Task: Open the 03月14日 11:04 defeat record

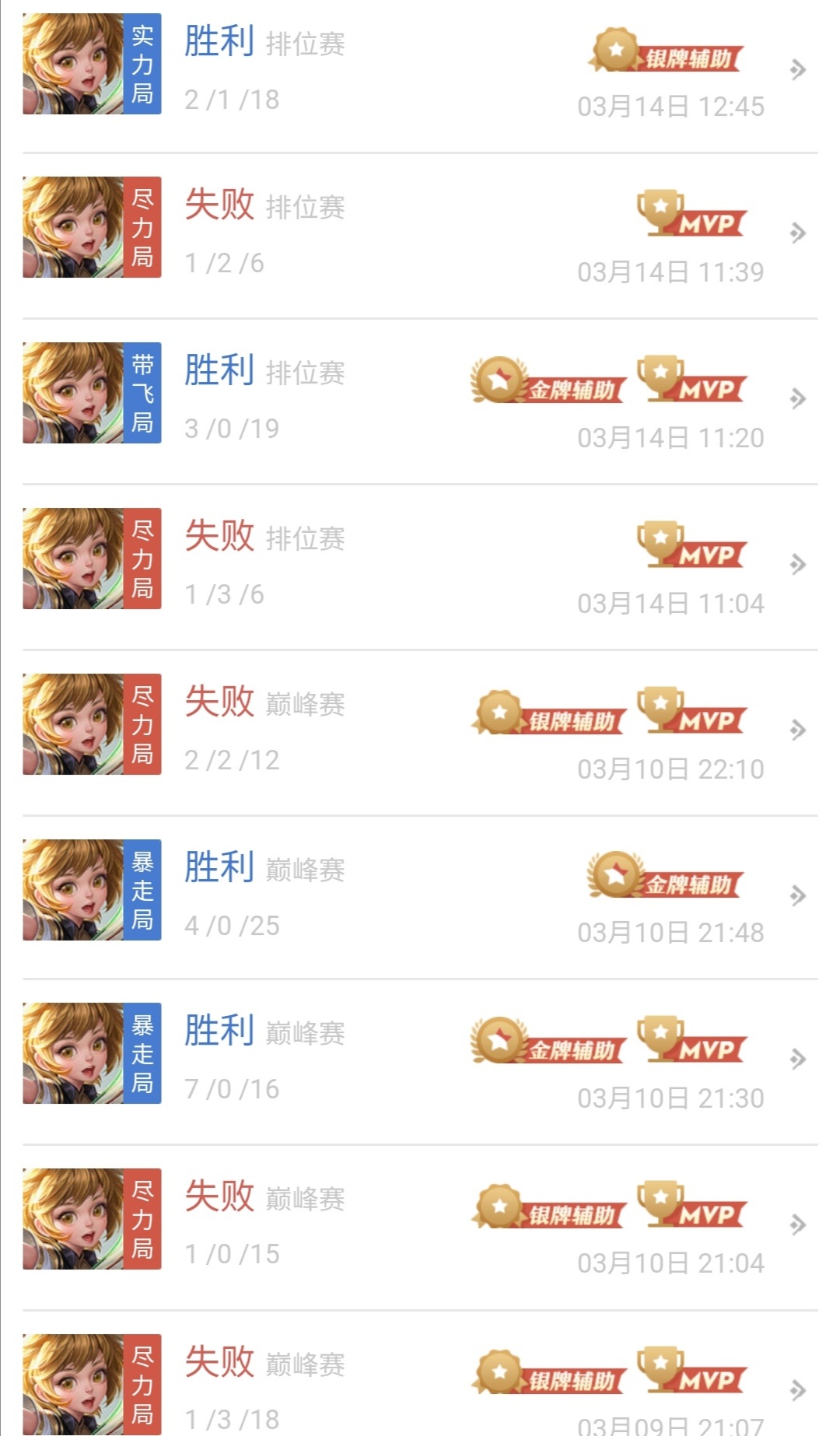Action: click(x=420, y=566)
